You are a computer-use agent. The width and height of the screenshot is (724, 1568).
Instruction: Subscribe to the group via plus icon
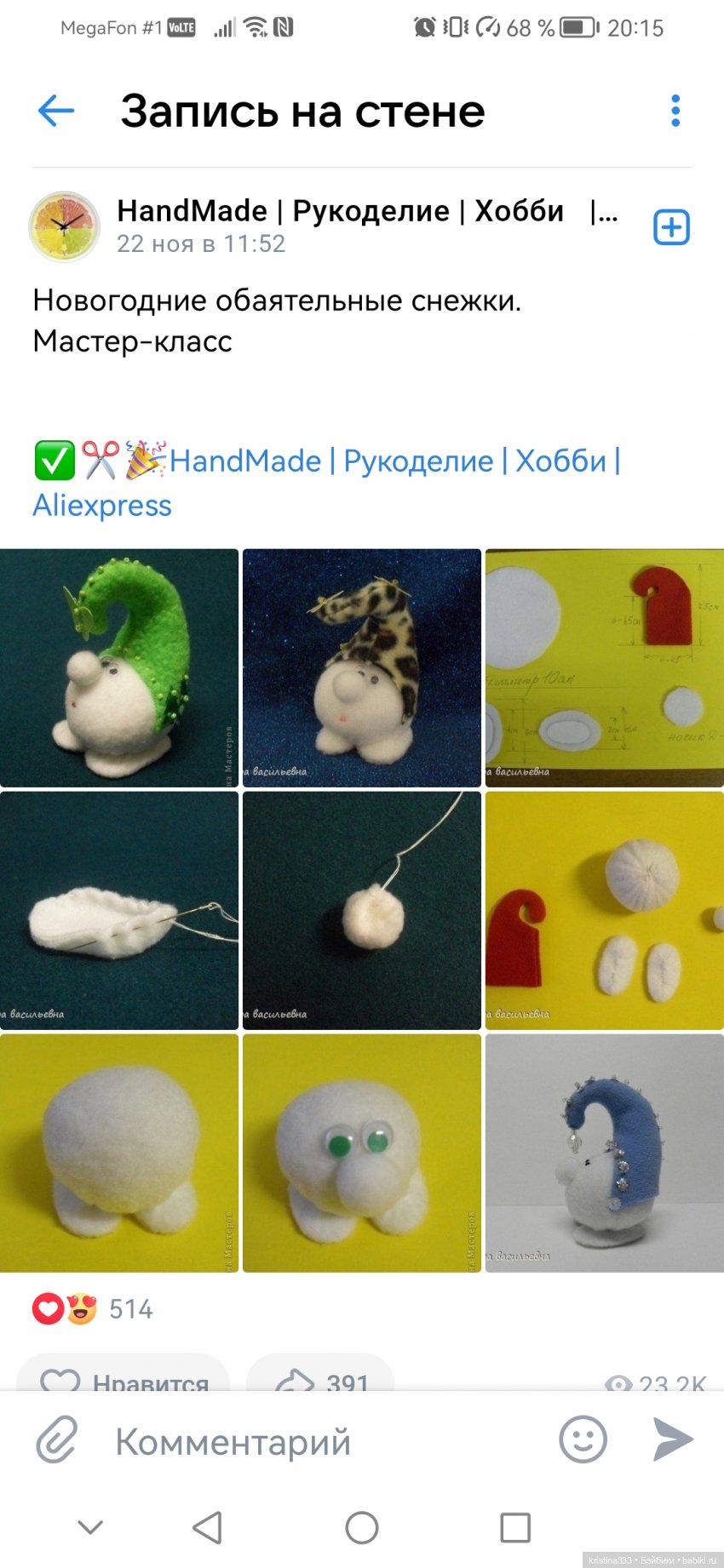coord(671,227)
